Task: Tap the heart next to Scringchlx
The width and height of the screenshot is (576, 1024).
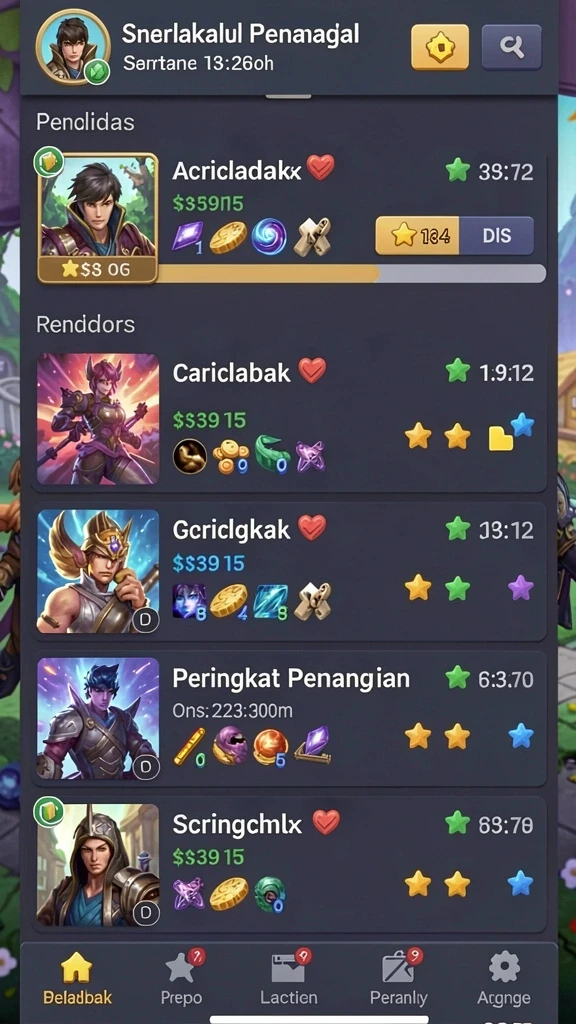Action: [x=326, y=822]
